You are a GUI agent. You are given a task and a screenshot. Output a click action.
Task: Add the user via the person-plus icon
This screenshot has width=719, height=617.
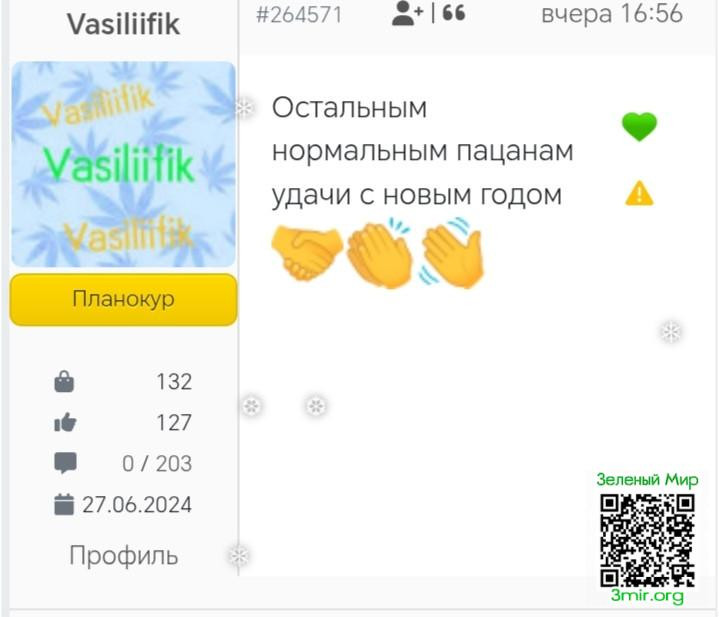tap(407, 14)
